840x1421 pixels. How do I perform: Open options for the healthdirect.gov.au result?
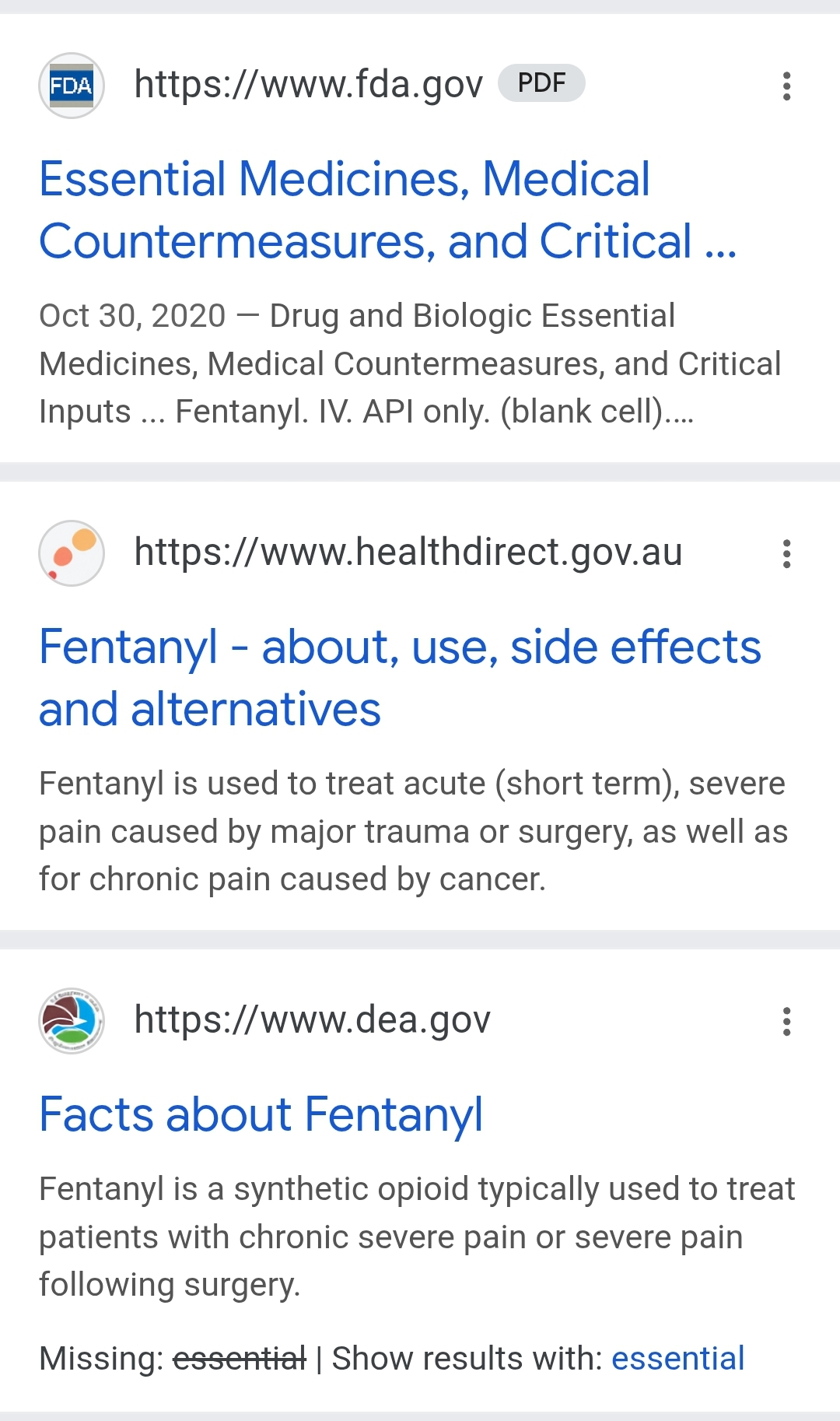(787, 553)
